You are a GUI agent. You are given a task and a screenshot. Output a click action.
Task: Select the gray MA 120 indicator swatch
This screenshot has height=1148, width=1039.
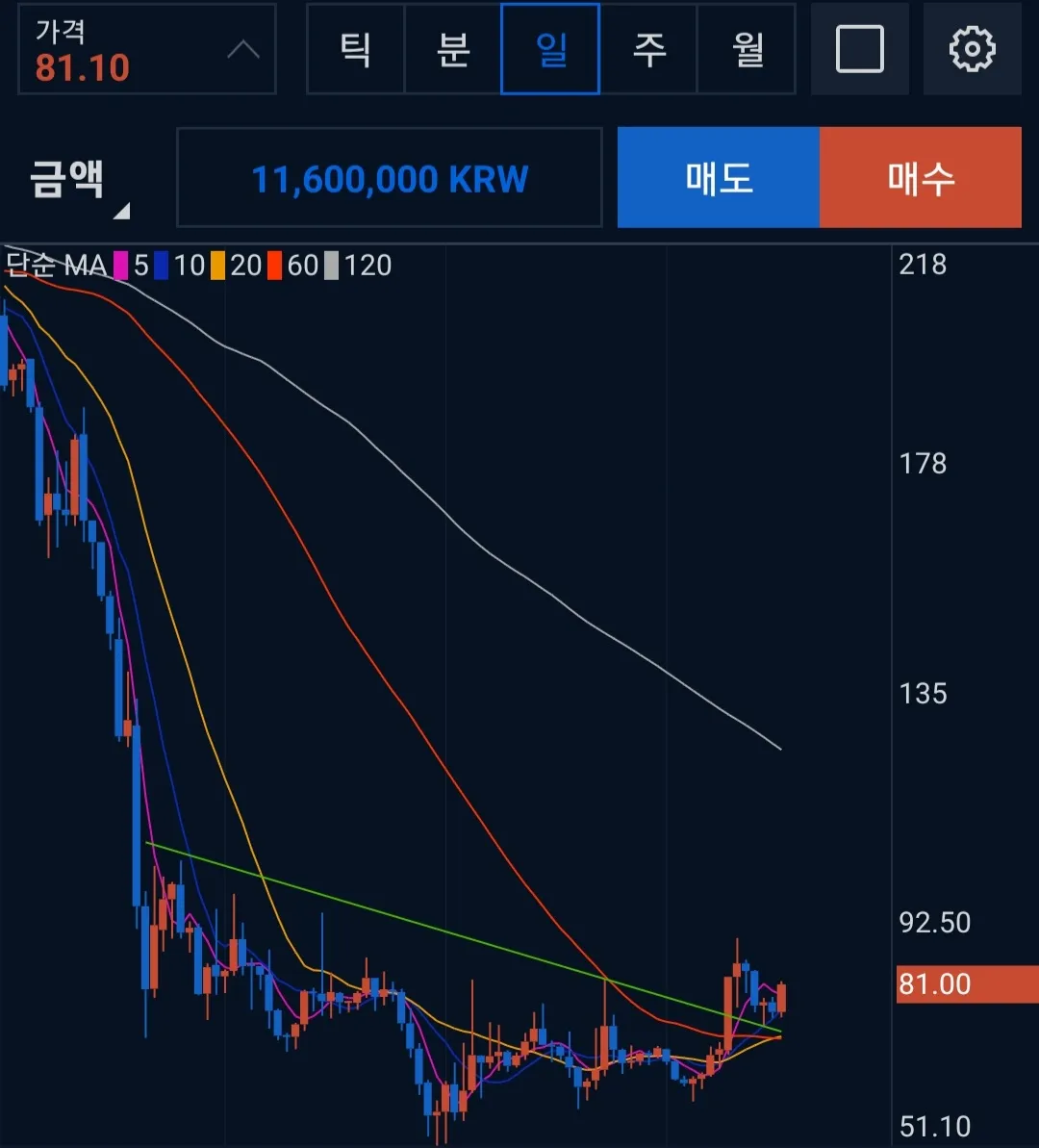[332, 266]
